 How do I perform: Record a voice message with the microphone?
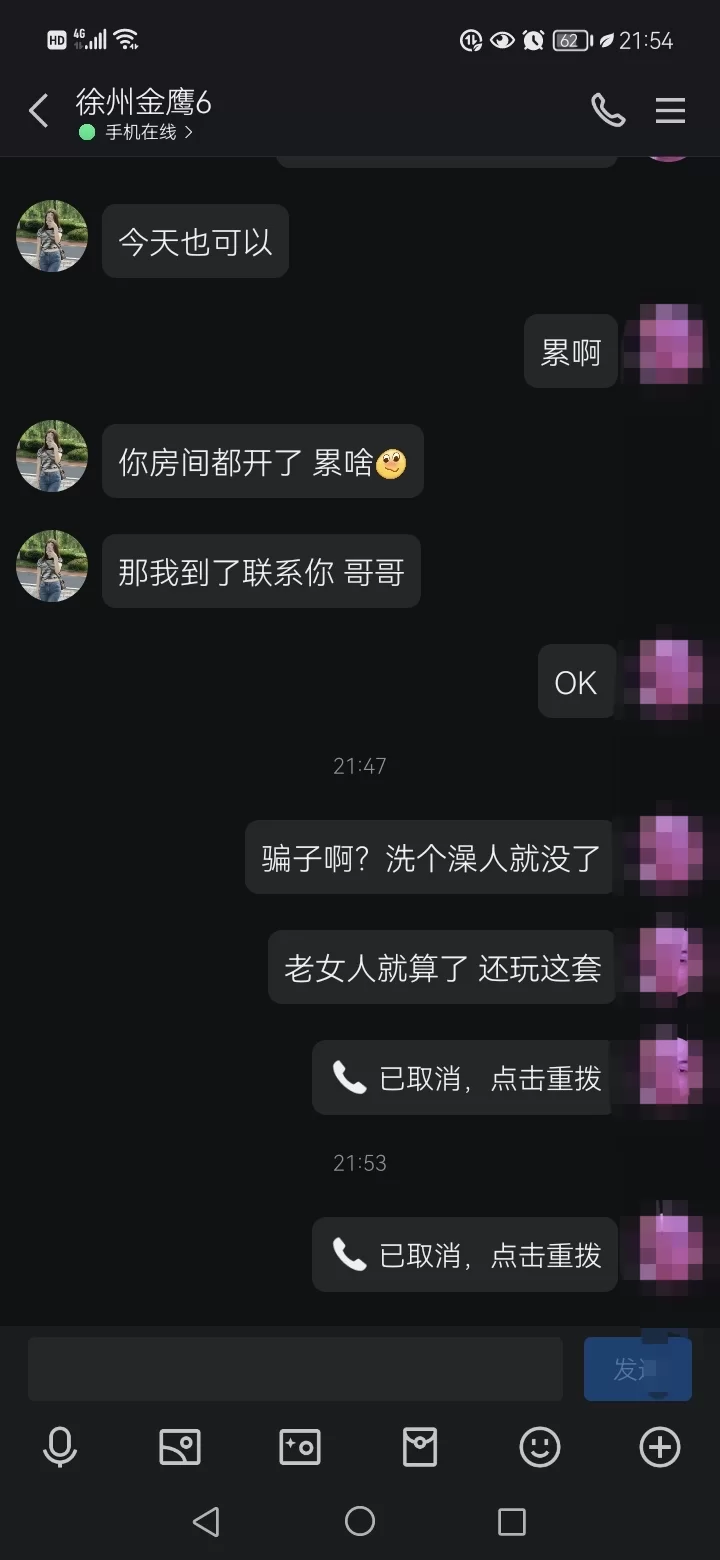pyautogui.click(x=60, y=1447)
